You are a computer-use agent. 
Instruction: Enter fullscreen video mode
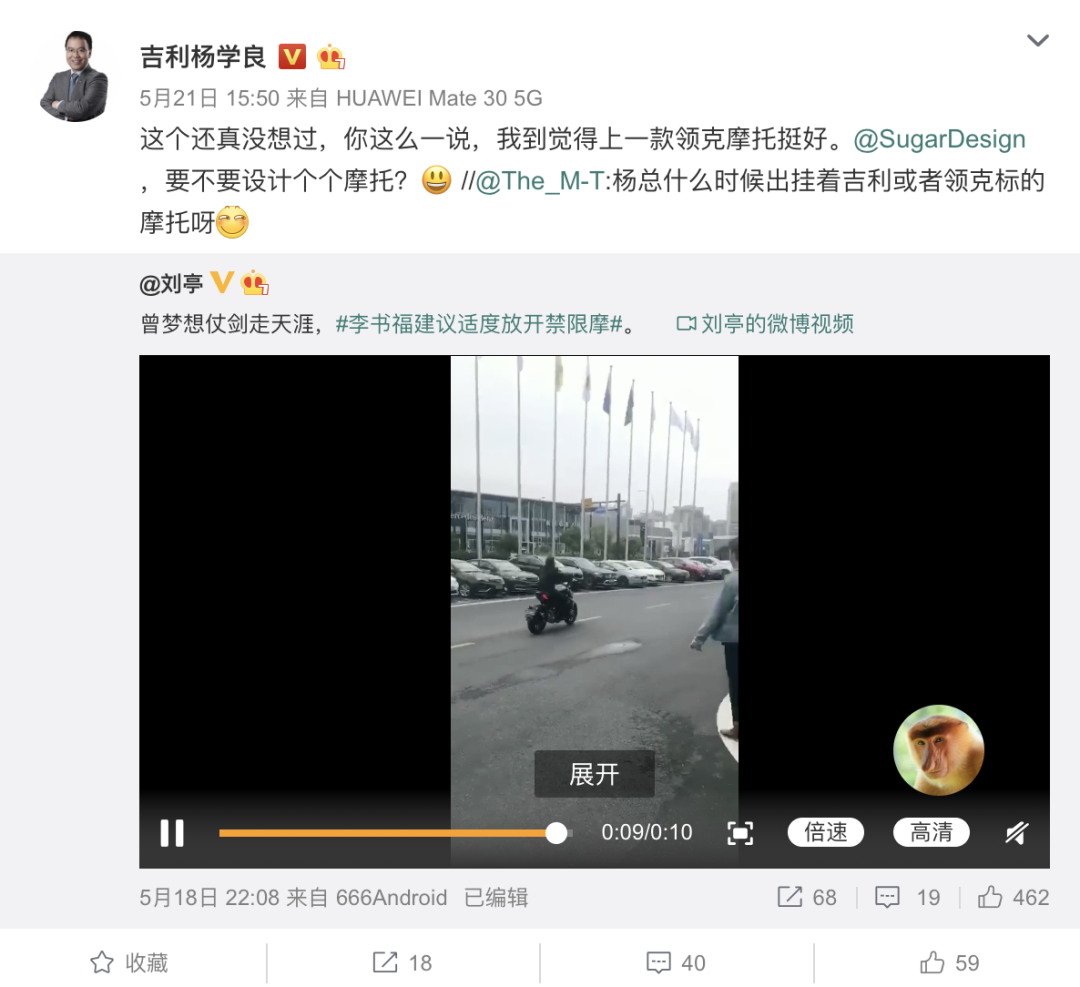(740, 833)
